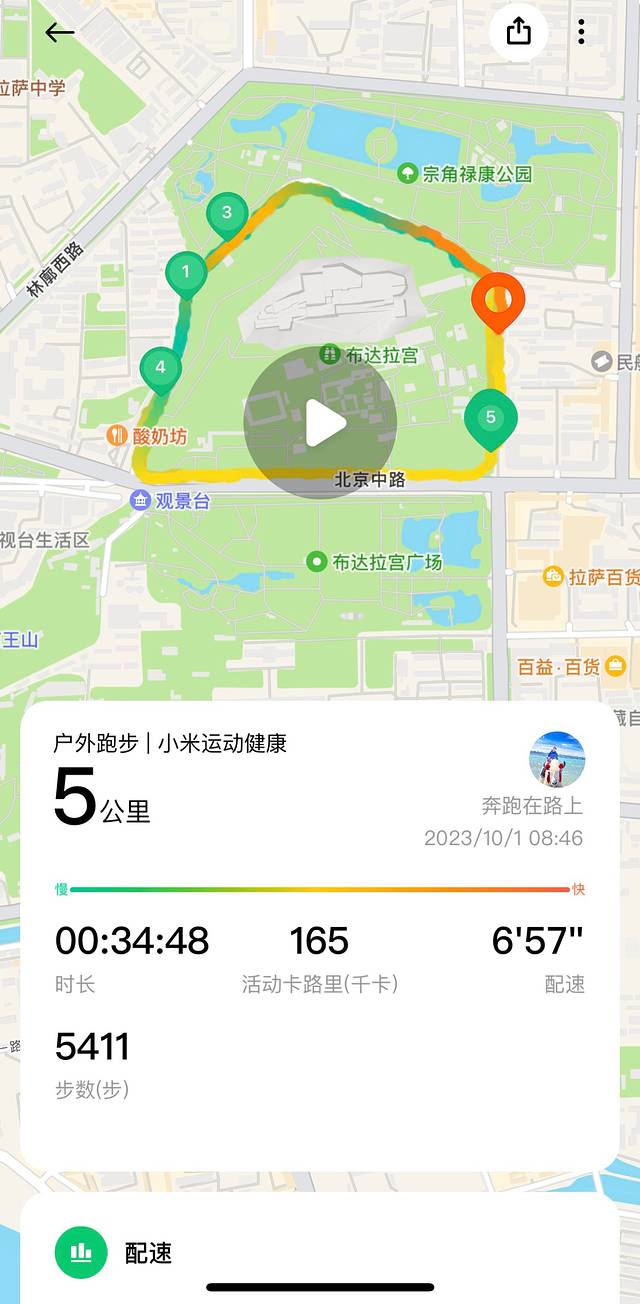Image resolution: width=640 pixels, height=1304 pixels.
Task: Open the three-dot overflow menu
Action: 581,32
